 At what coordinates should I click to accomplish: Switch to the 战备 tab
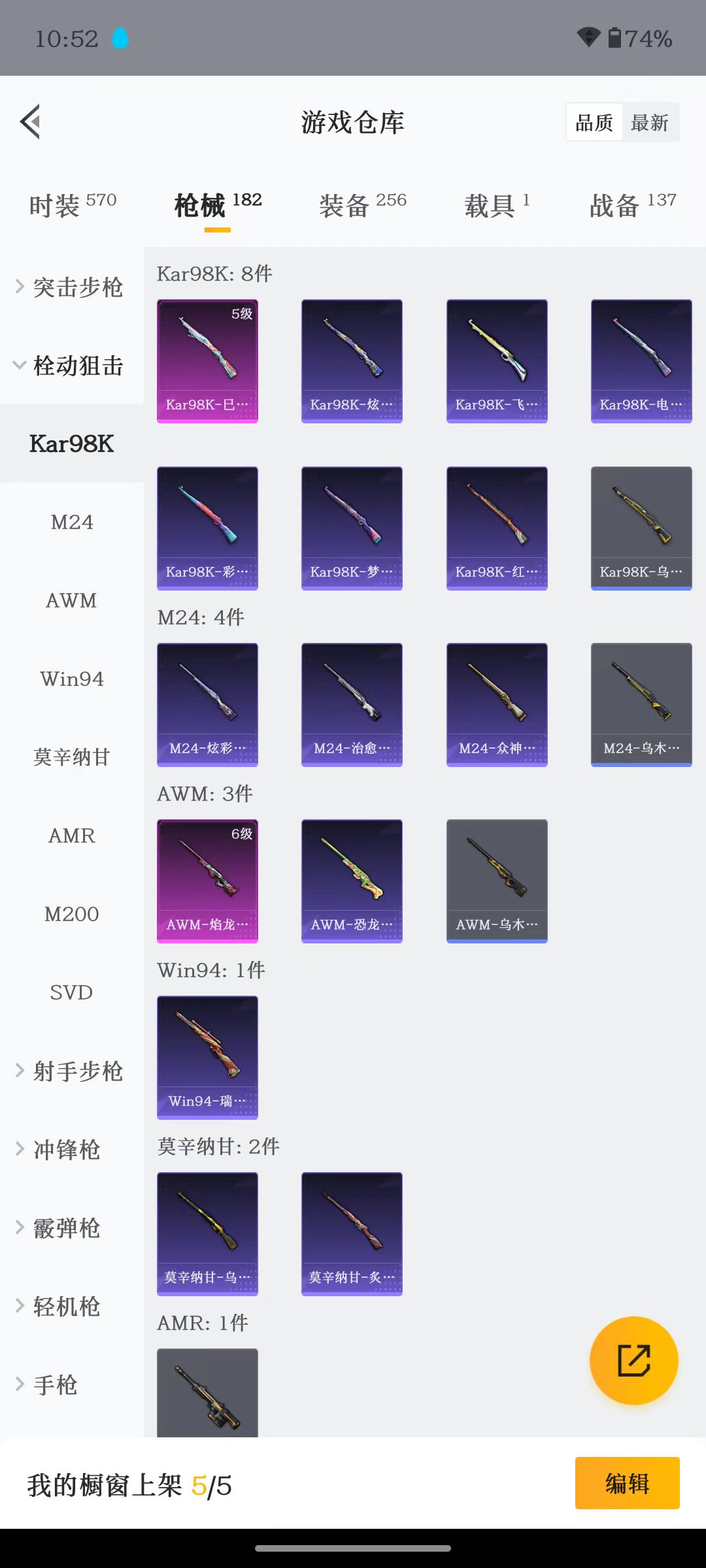click(x=633, y=205)
